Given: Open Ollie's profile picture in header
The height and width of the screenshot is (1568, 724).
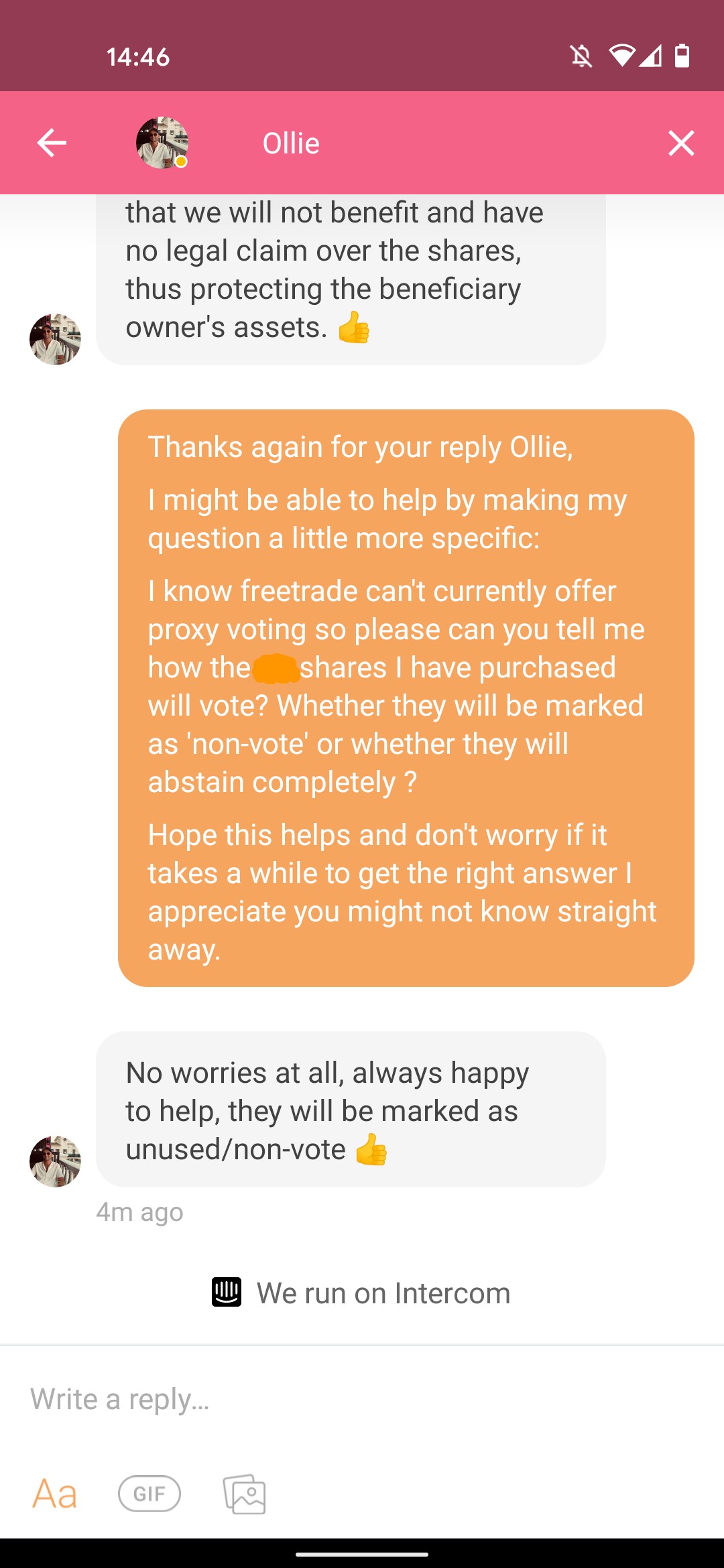Looking at the screenshot, I should tap(162, 143).
